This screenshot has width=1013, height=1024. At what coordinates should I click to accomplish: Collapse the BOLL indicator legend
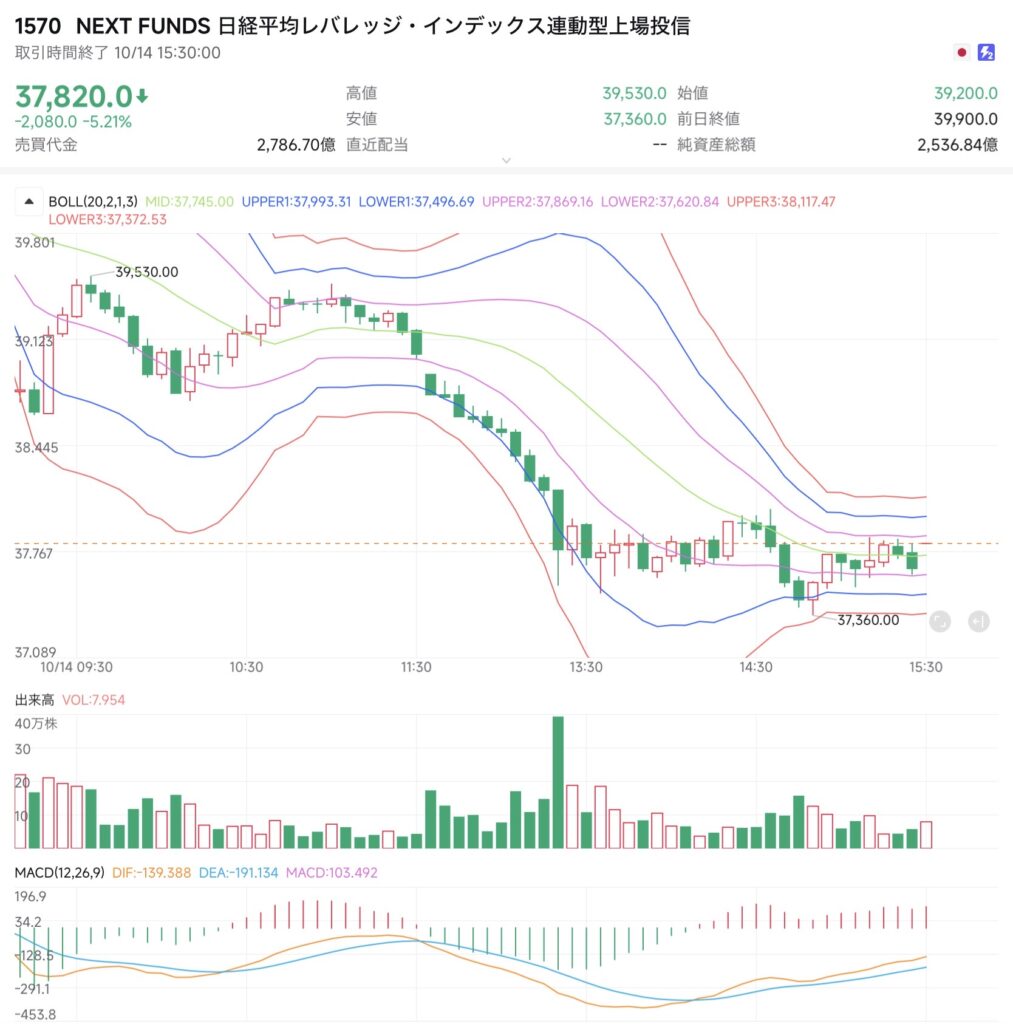point(28,201)
